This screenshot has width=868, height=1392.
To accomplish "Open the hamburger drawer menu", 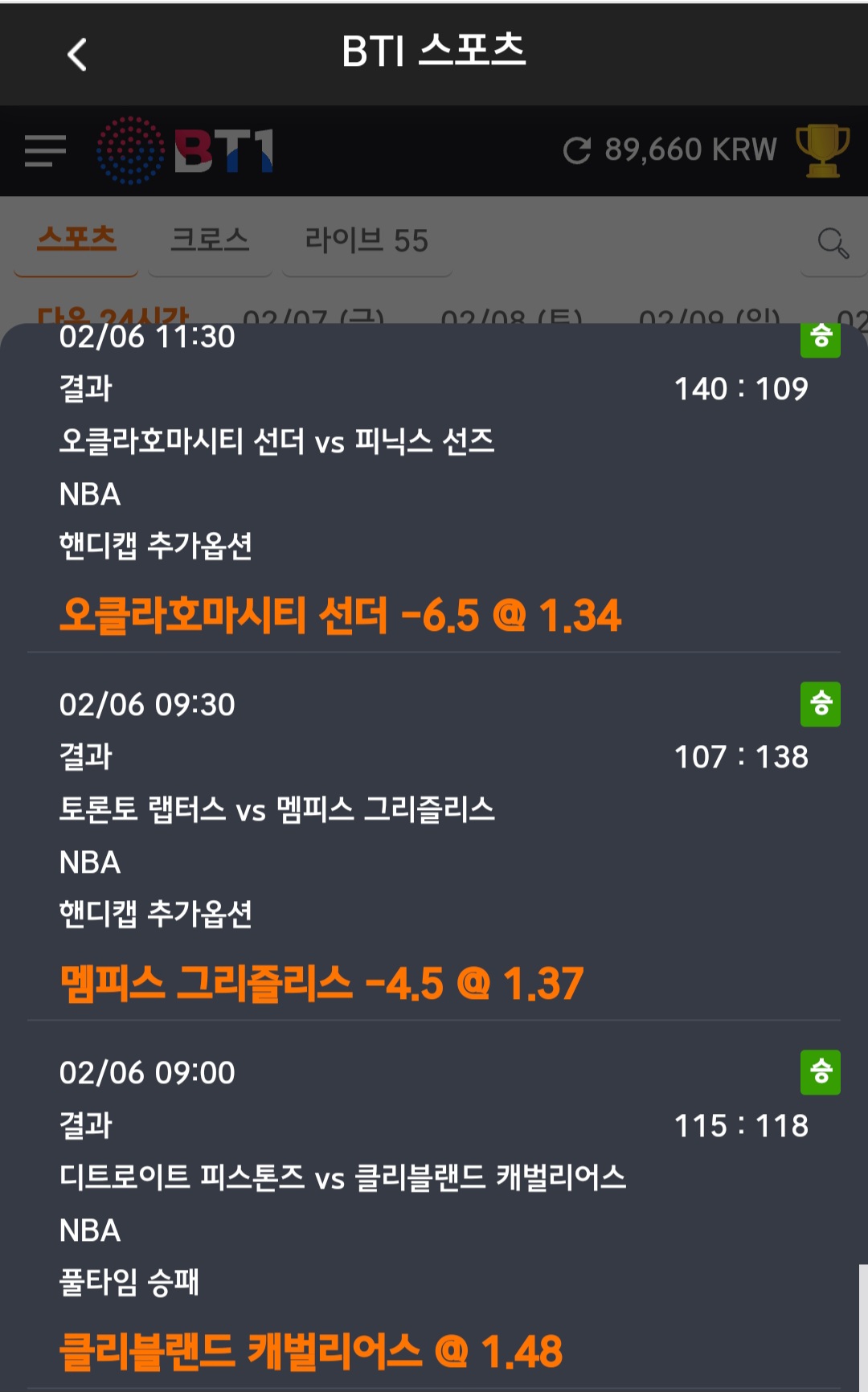I will coord(45,150).
